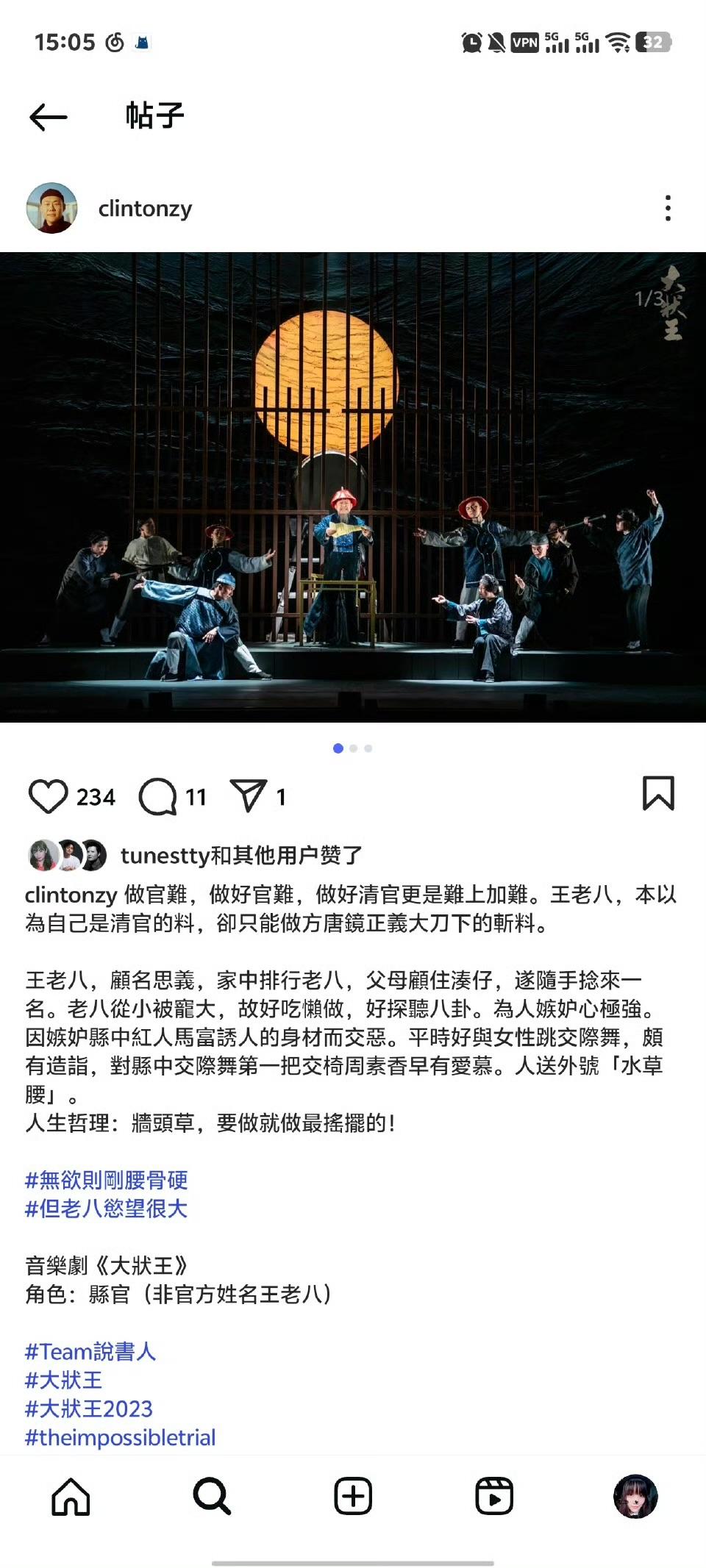This screenshot has width=706, height=1568.
Task: Switch to the Home tab
Action: 71,1496
